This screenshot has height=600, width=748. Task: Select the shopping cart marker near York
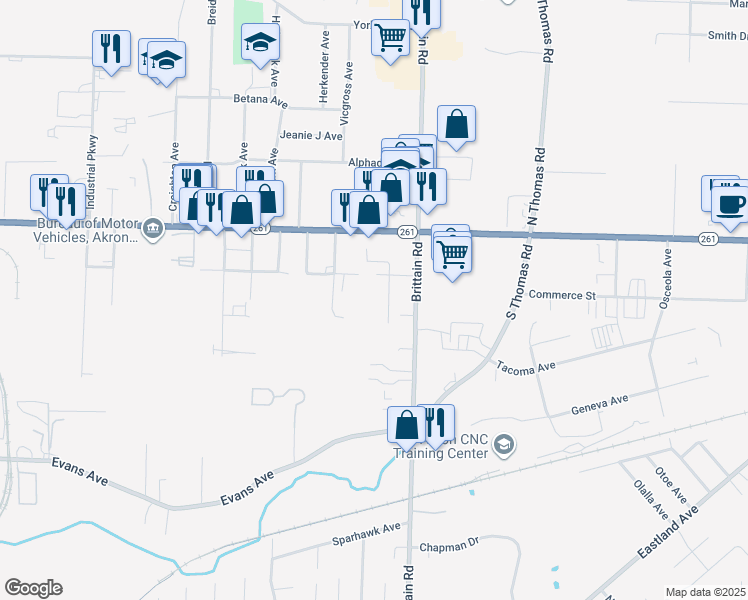(390, 38)
